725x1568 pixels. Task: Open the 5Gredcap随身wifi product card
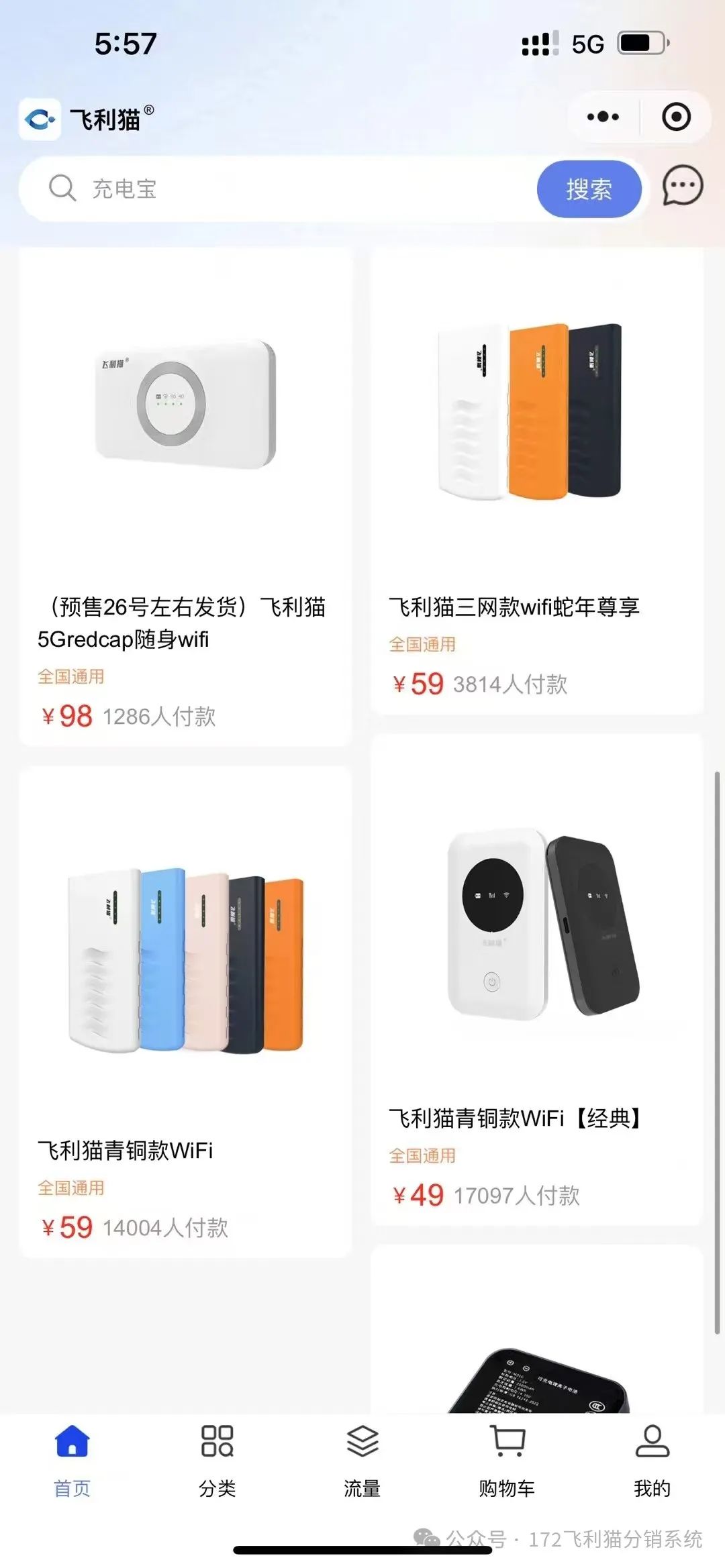tap(185, 496)
